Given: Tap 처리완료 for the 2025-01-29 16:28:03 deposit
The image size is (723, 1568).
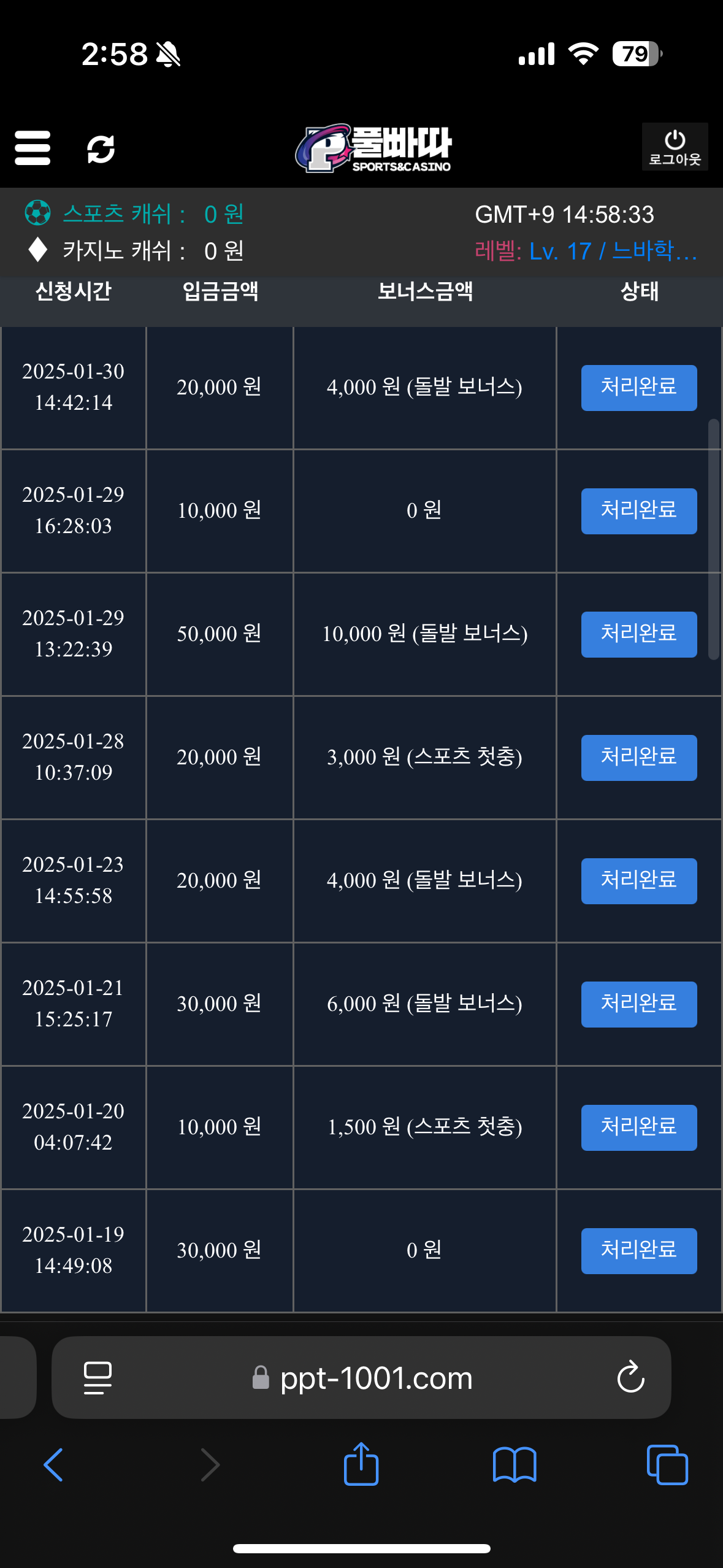Looking at the screenshot, I should pos(638,511).
